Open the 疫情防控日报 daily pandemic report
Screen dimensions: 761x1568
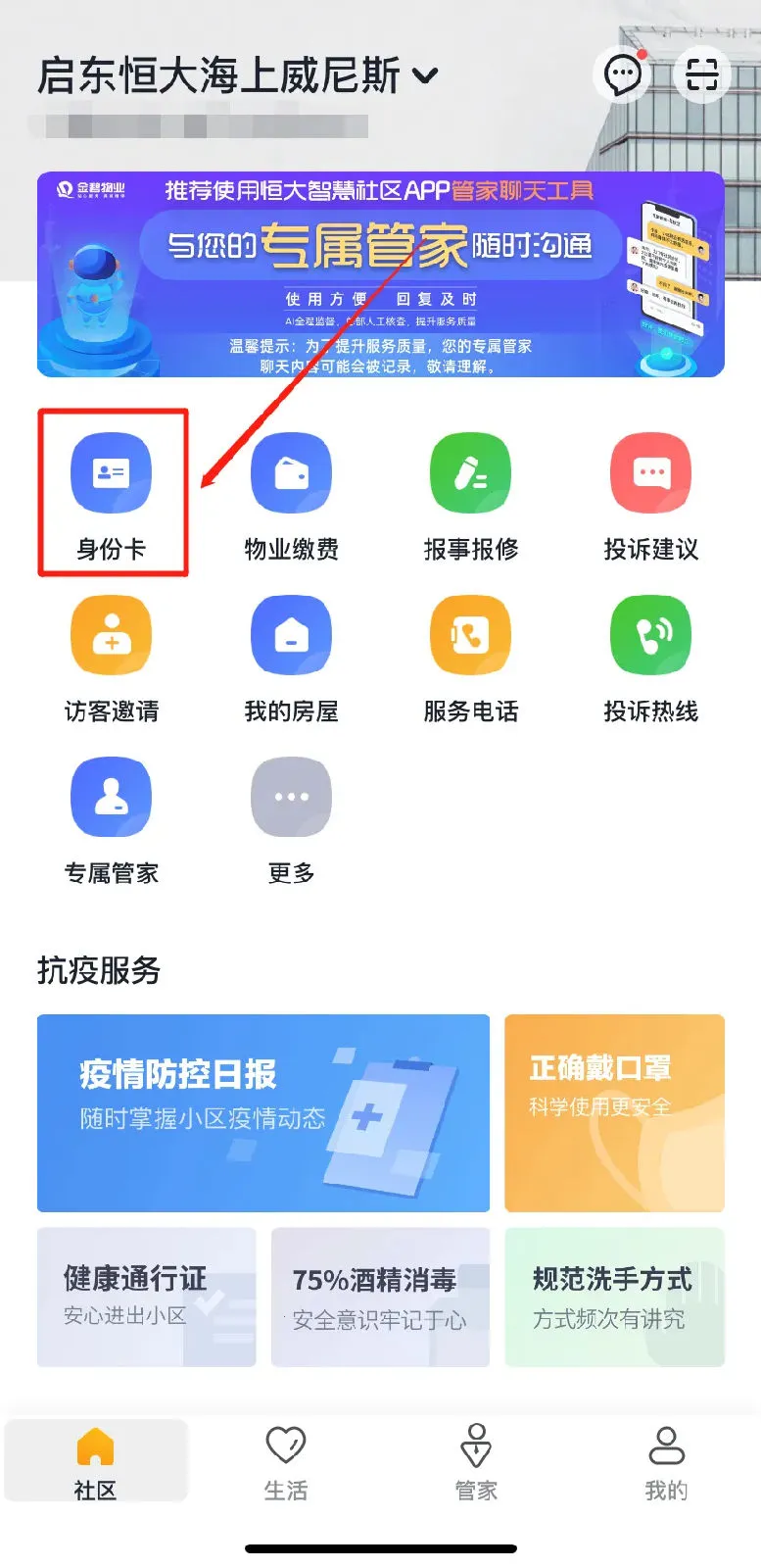pyautogui.click(x=262, y=1112)
